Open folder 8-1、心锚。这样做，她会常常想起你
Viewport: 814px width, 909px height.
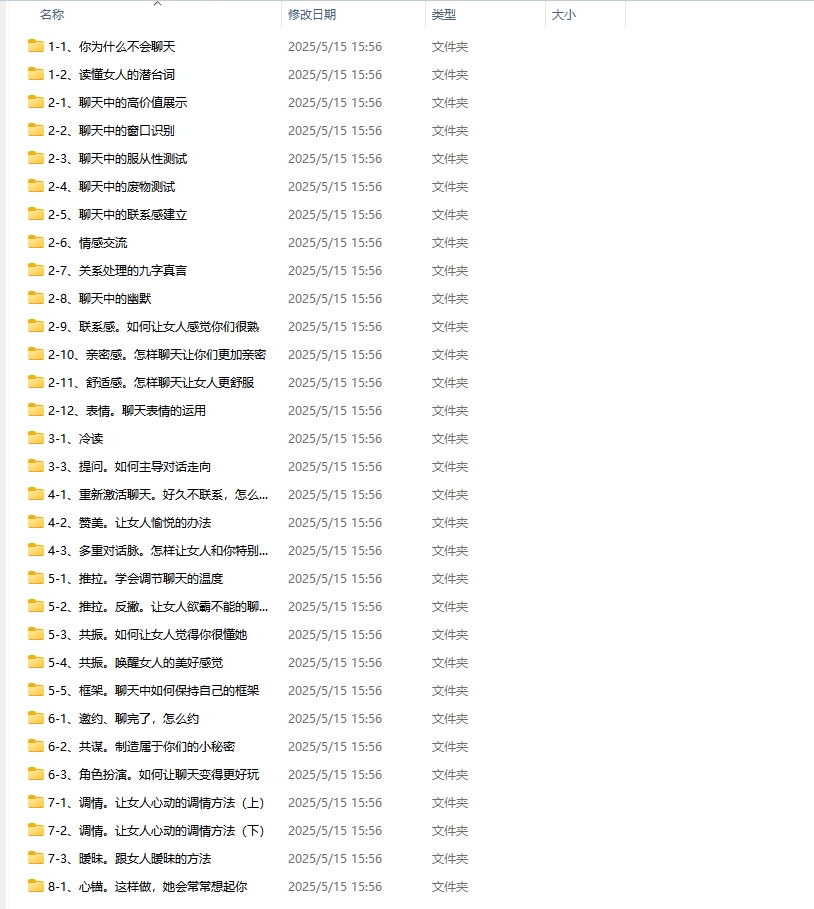(147, 887)
